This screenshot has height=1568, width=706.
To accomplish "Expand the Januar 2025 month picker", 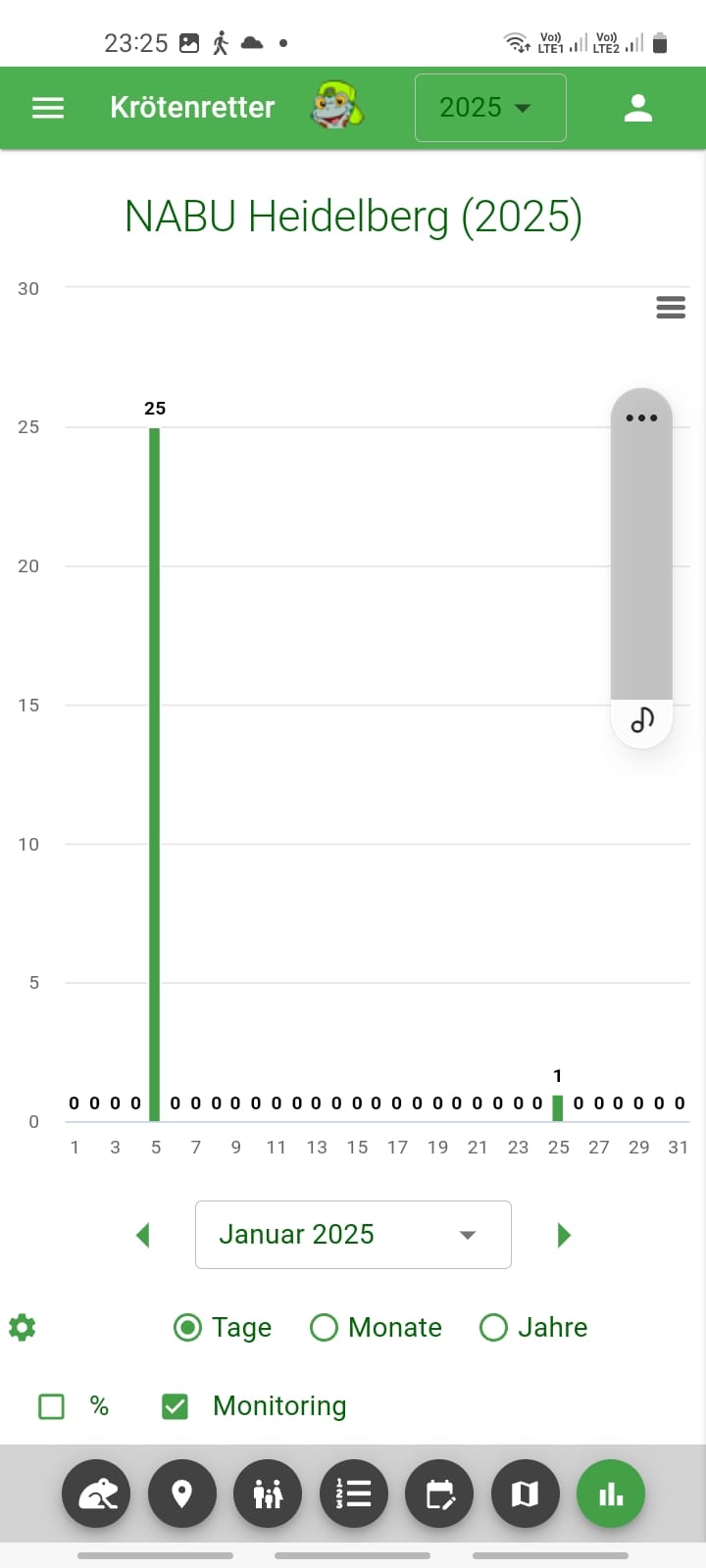I will (x=353, y=1235).
